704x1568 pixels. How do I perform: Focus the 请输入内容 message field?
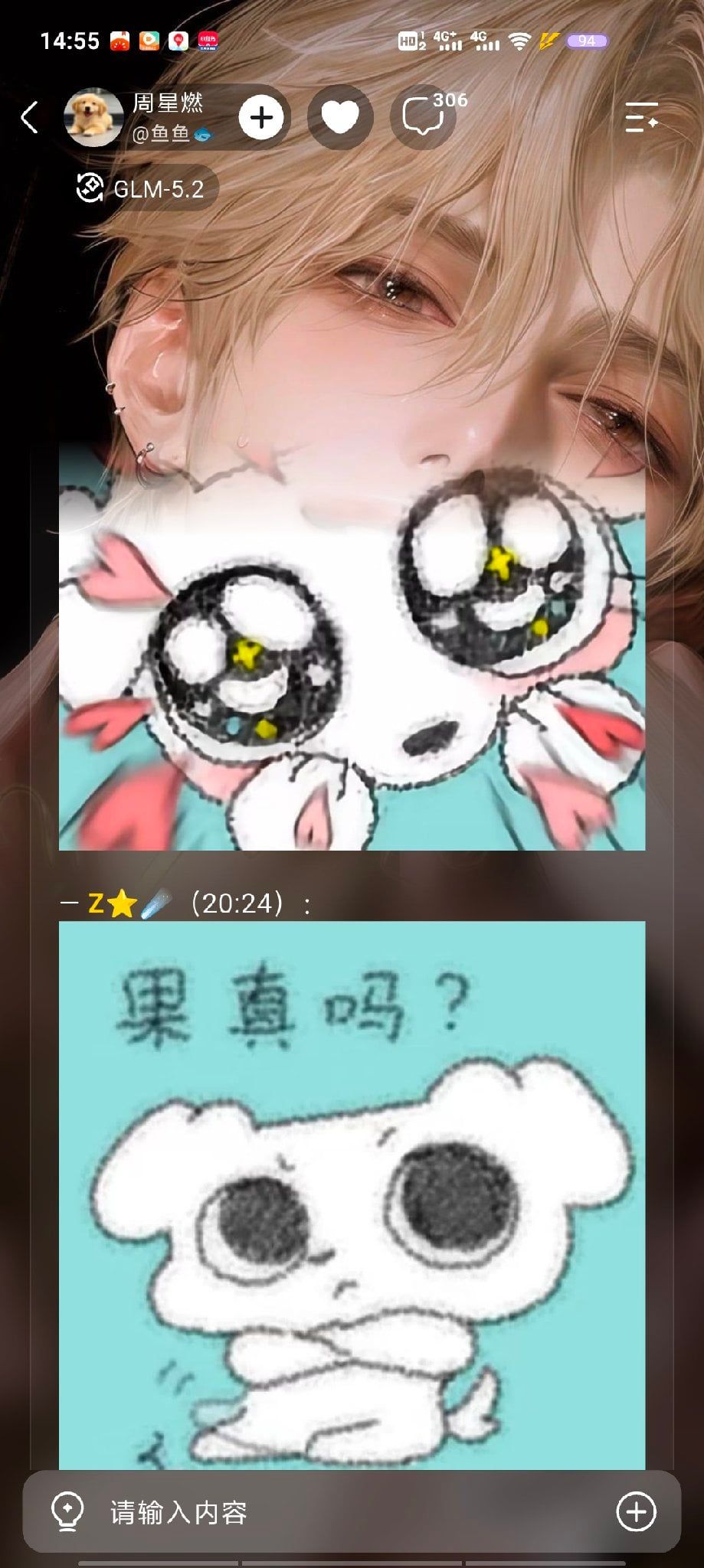[352, 1512]
